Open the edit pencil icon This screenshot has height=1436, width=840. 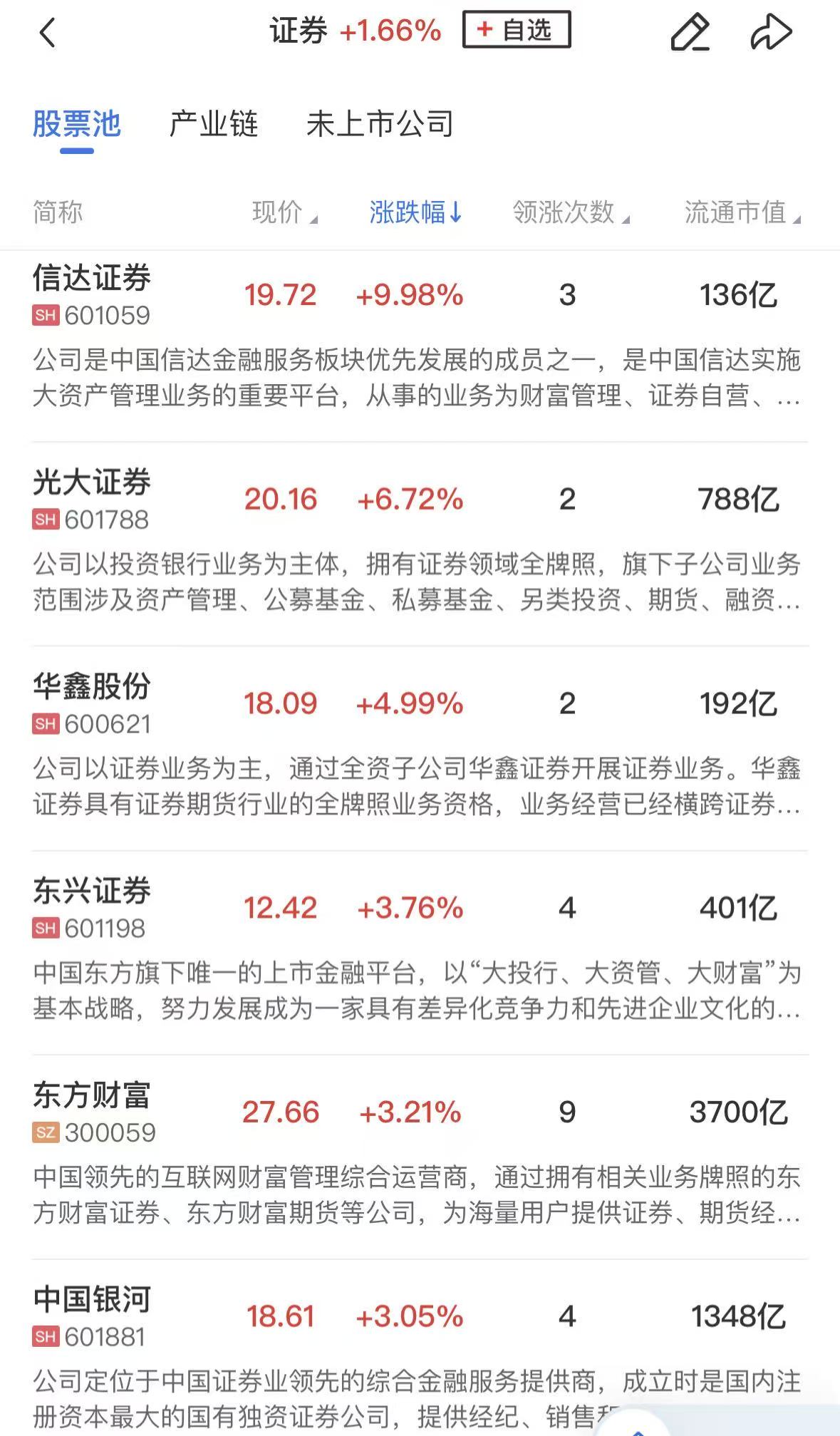coord(690,33)
